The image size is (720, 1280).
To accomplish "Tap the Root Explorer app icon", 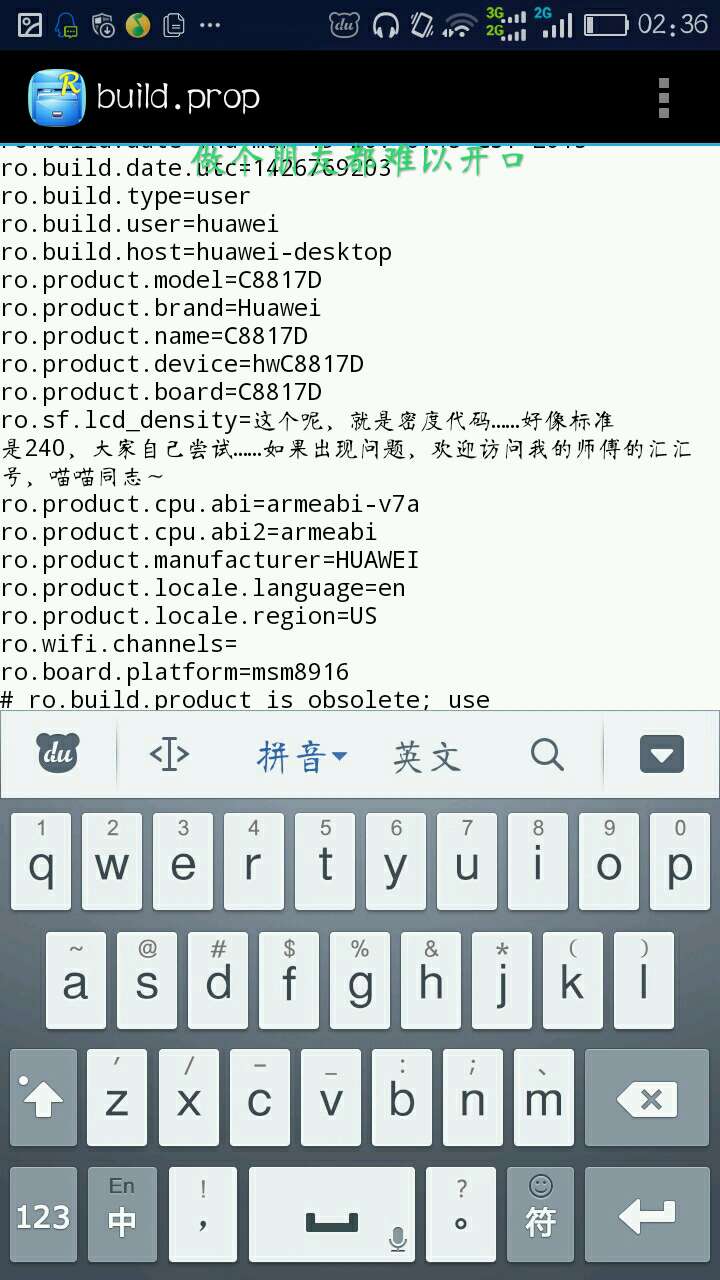I will (x=56, y=98).
